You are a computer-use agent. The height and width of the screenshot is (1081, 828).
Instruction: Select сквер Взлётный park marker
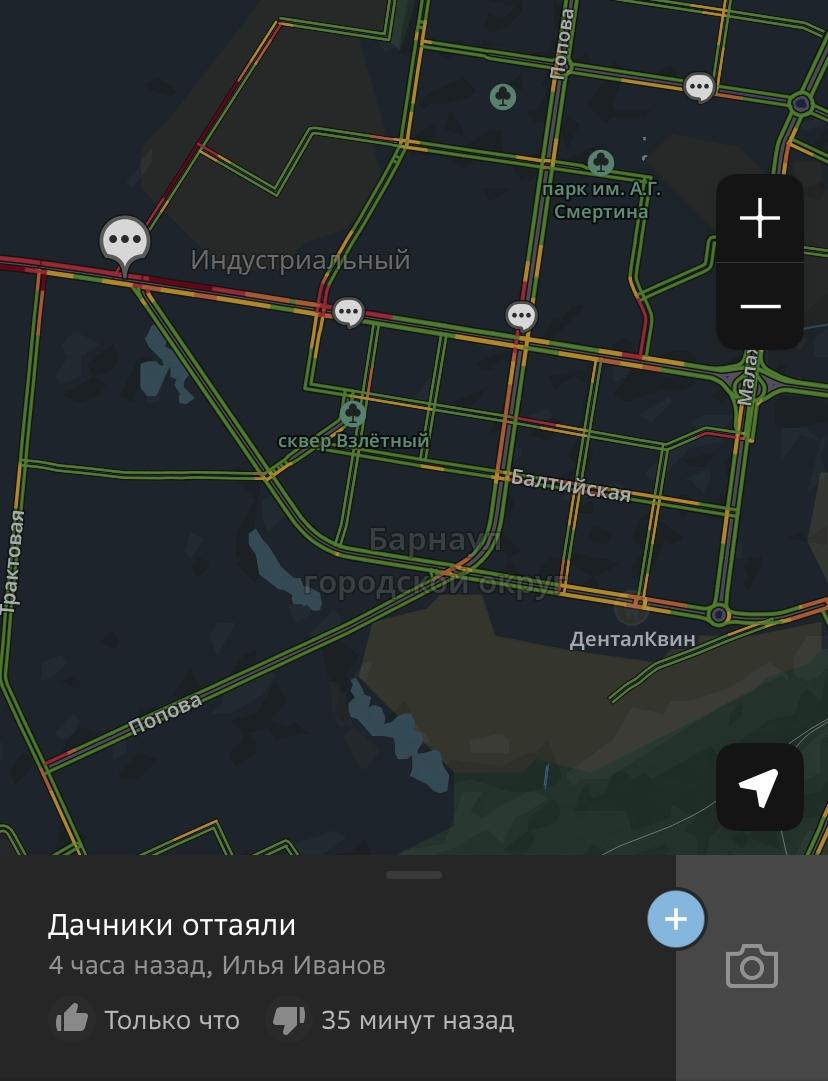(x=352, y=412)
